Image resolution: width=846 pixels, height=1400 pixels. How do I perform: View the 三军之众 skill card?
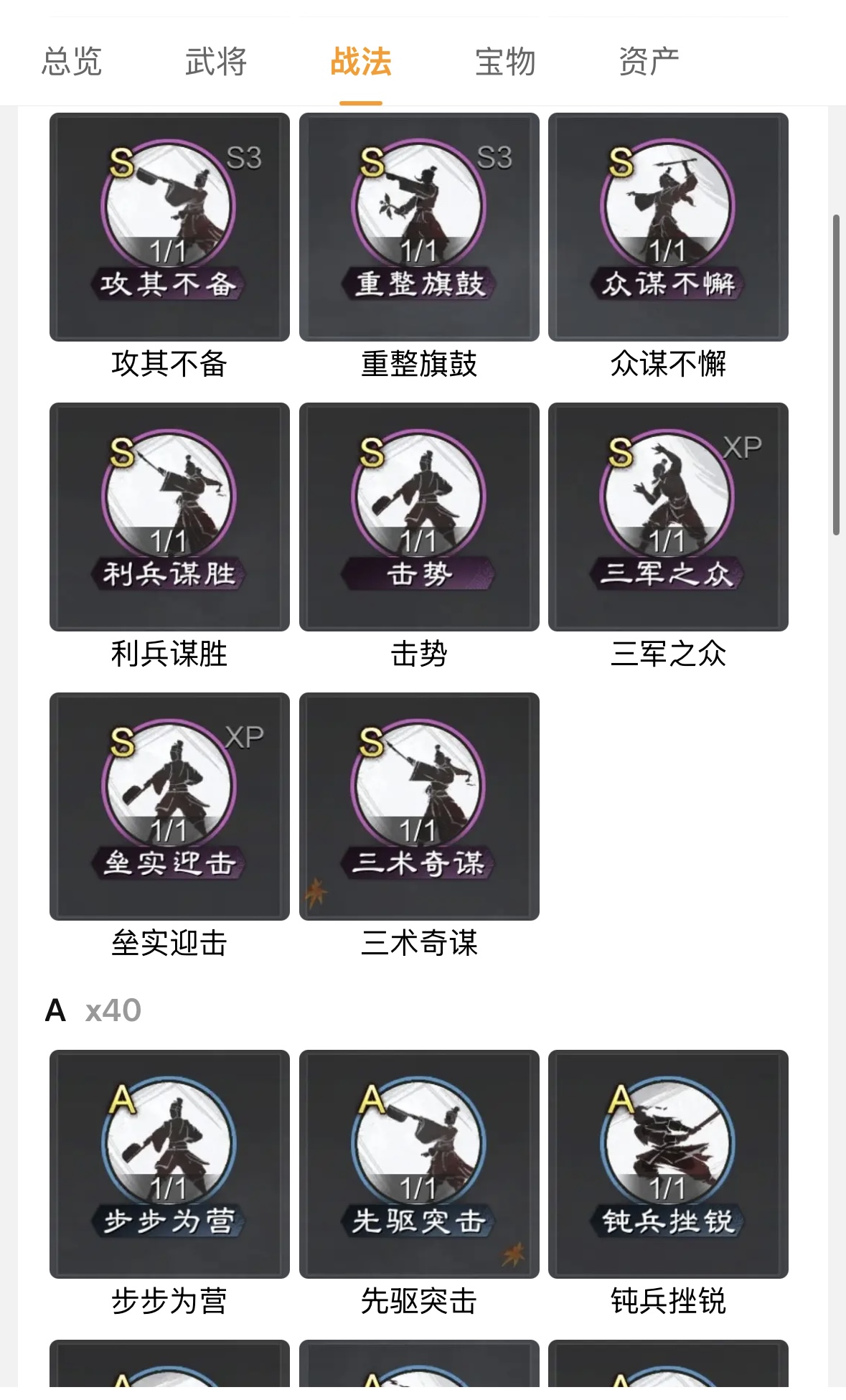pos(668,517)
